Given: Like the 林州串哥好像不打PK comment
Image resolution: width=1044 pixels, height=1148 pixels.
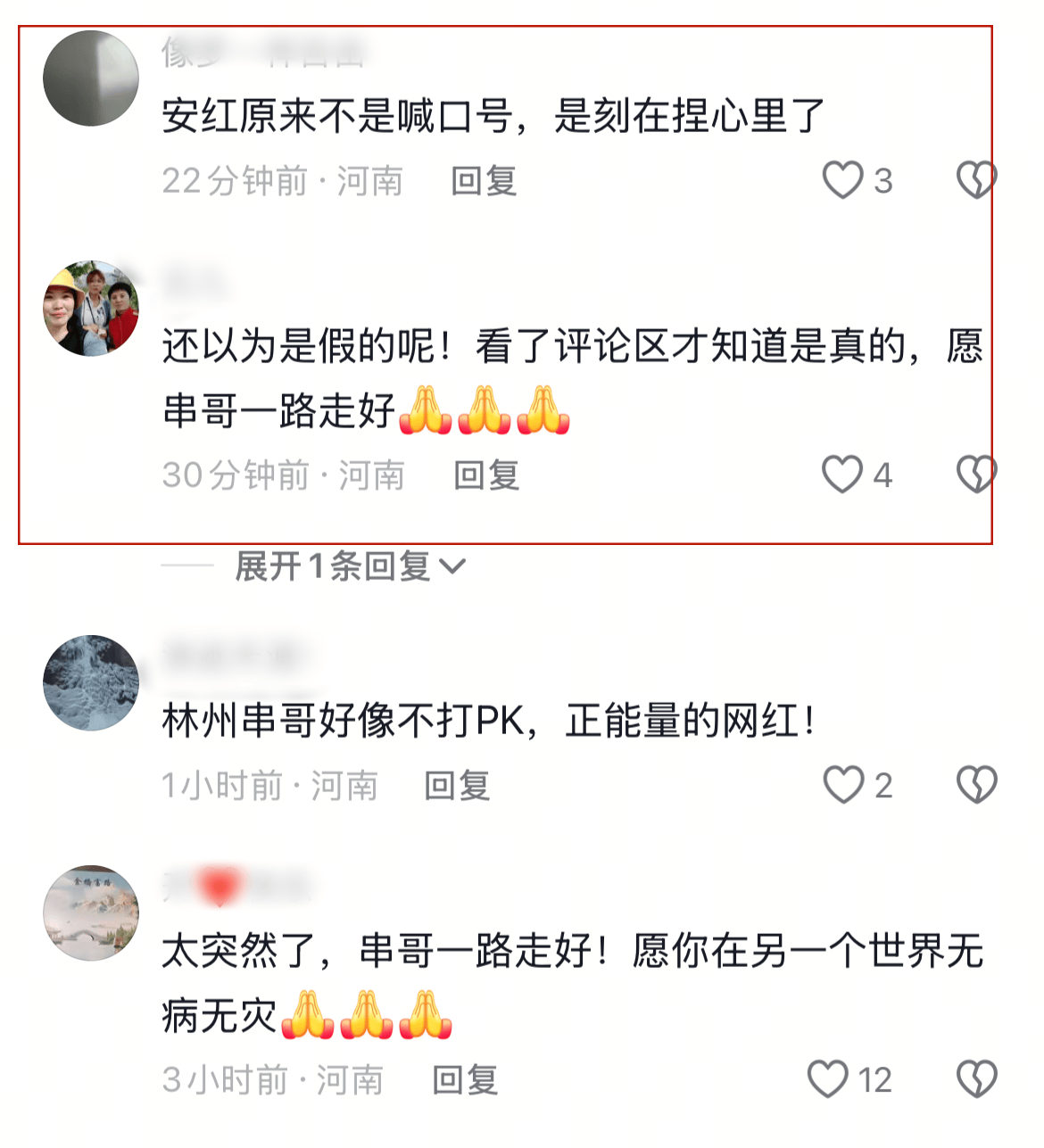Looking at the screenshot, I should coord(843,785).
